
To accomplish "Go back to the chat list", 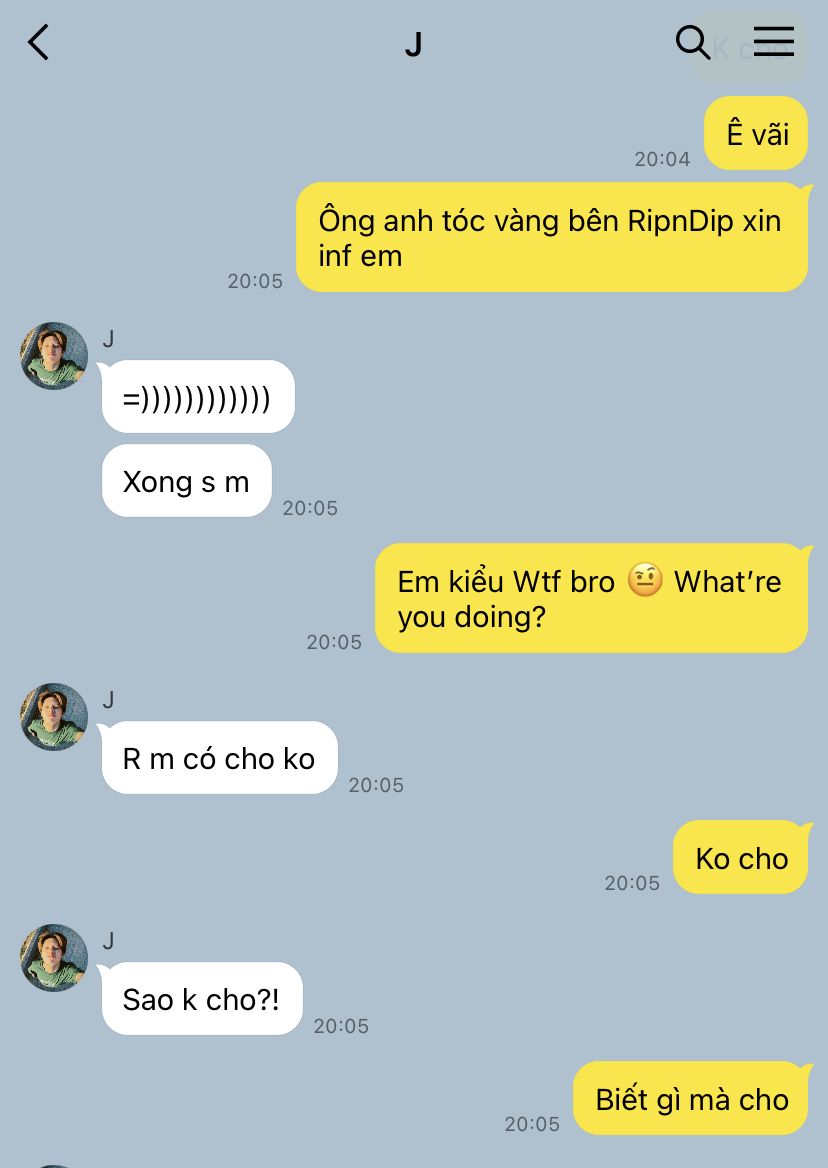I will coord(38,42).
